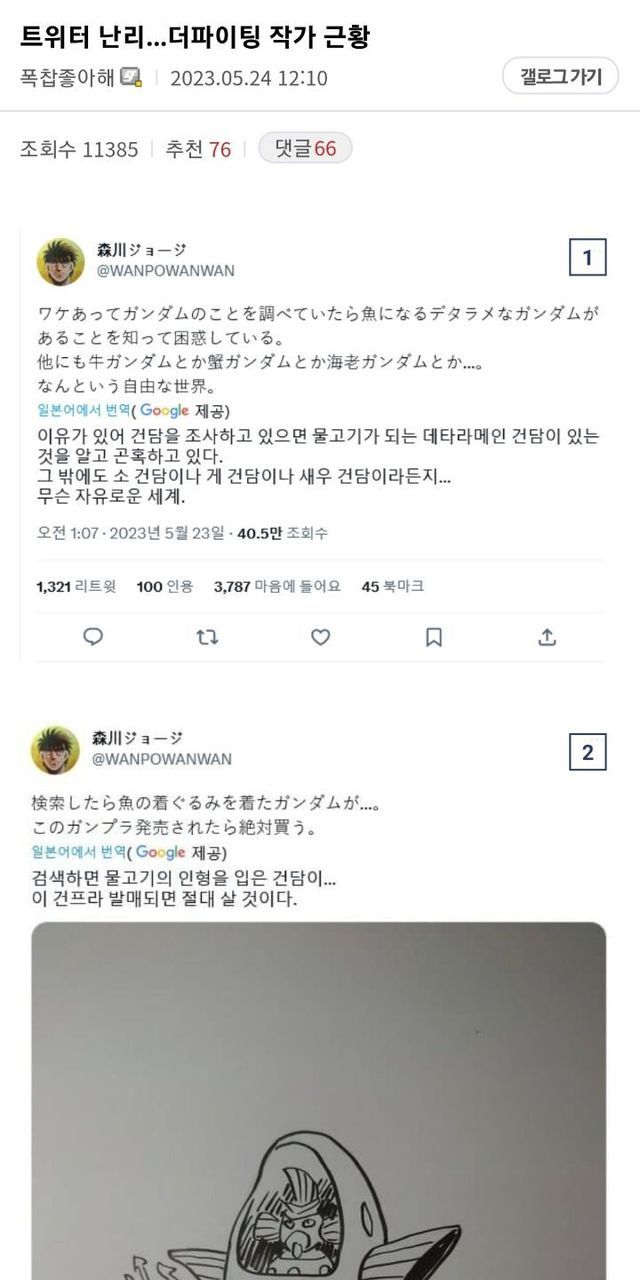640x1280 pixels.
Task: Open the first tweet image marked 1
Action: coord(320,445)
